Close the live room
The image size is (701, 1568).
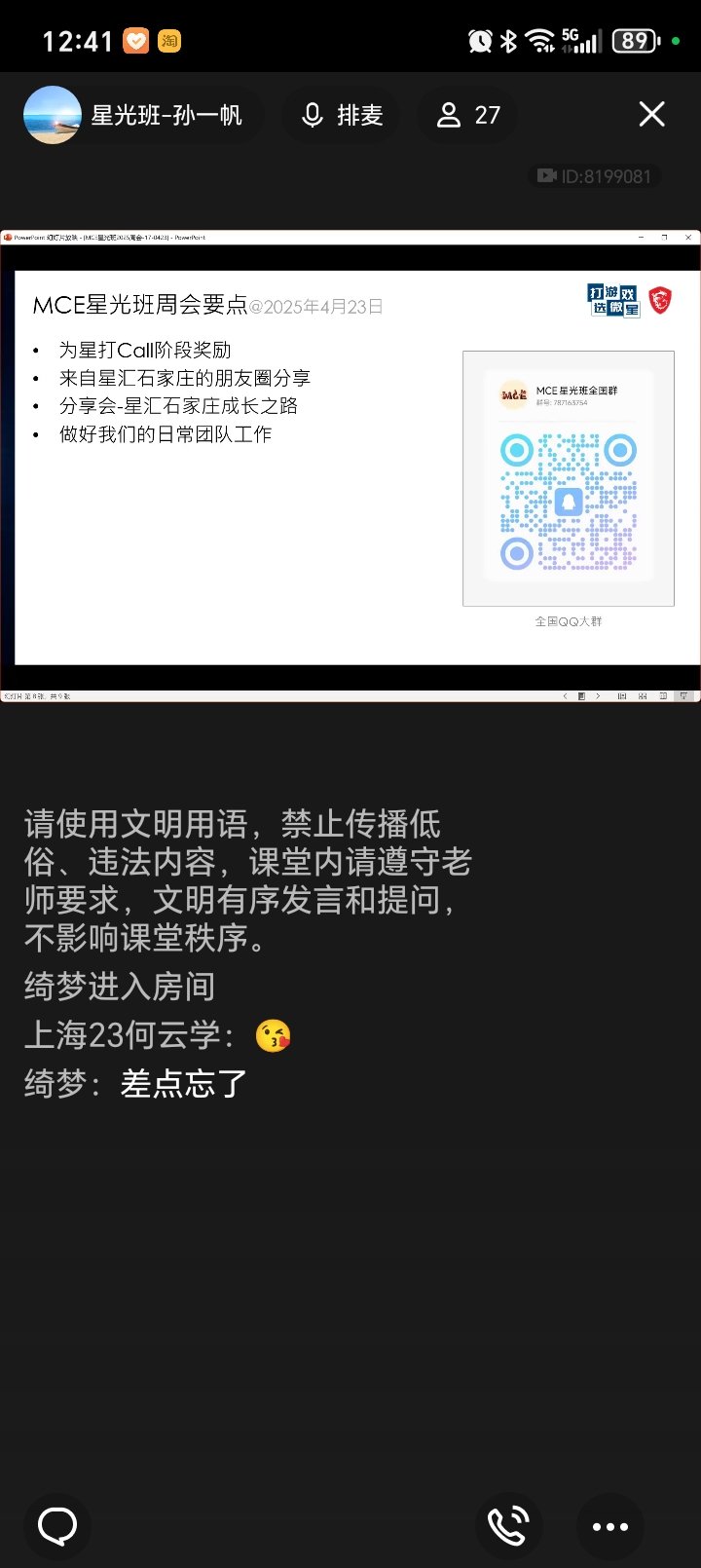[651, 114]
